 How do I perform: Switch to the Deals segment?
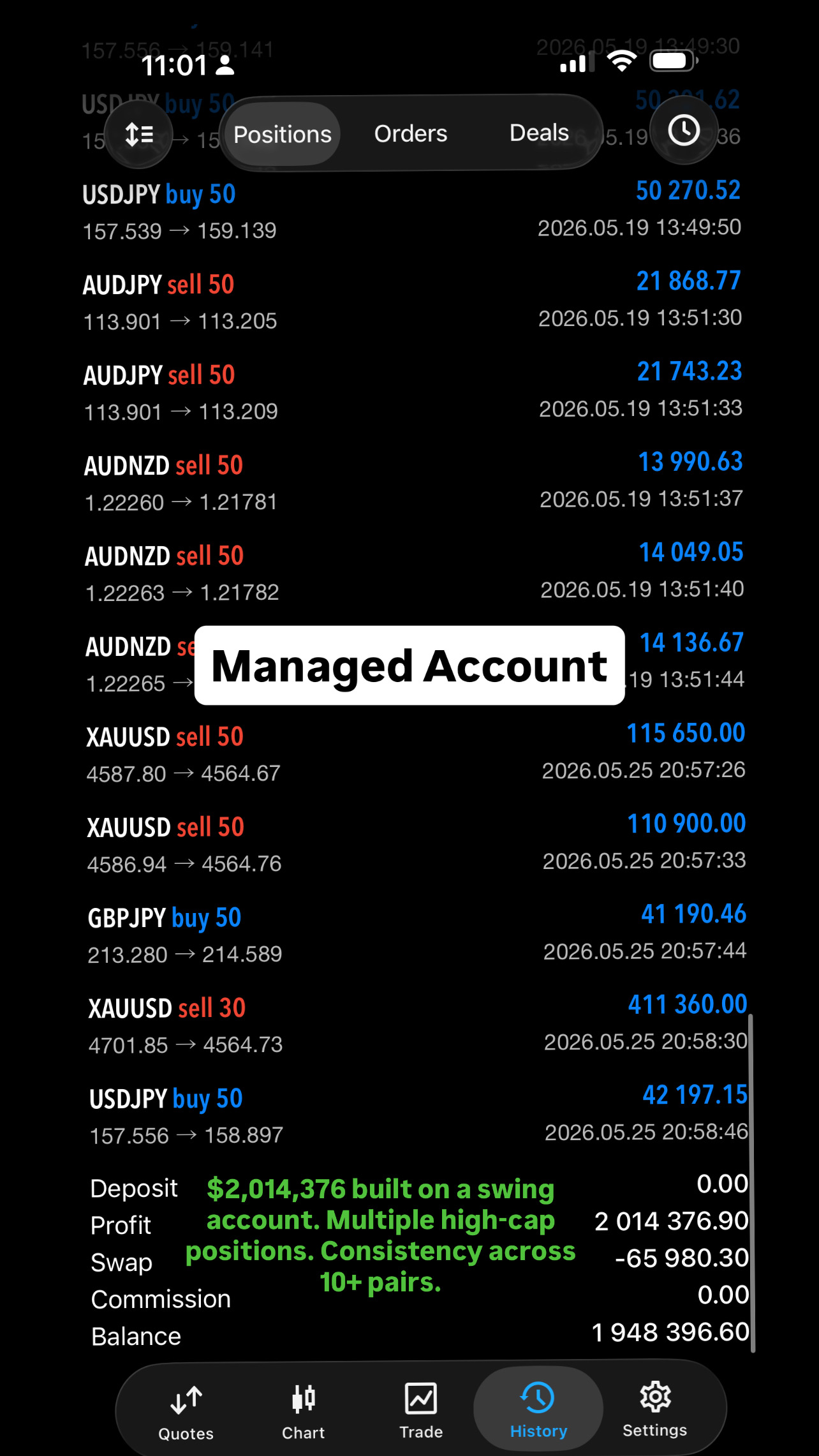[539, 133]
